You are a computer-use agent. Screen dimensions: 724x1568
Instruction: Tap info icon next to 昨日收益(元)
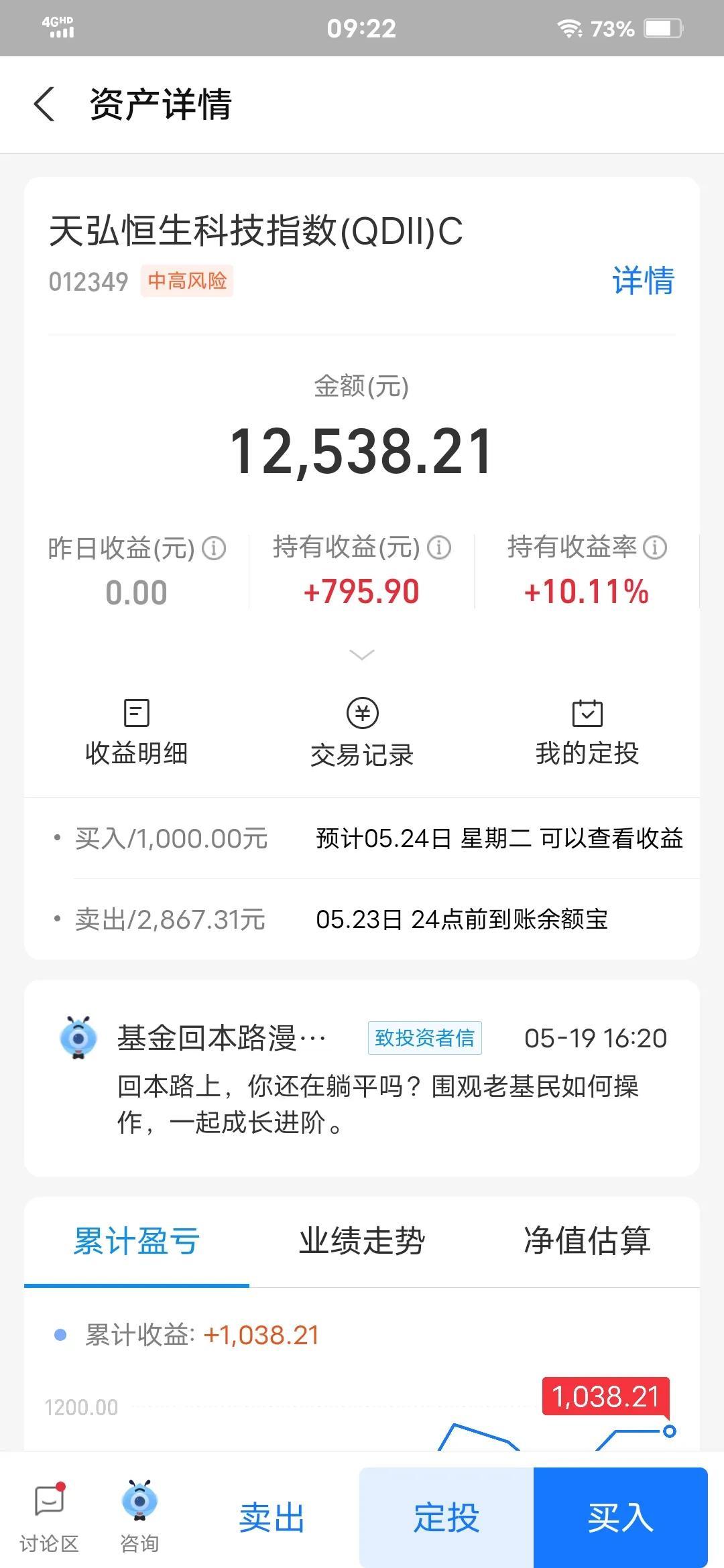click(x=214, y=549)
